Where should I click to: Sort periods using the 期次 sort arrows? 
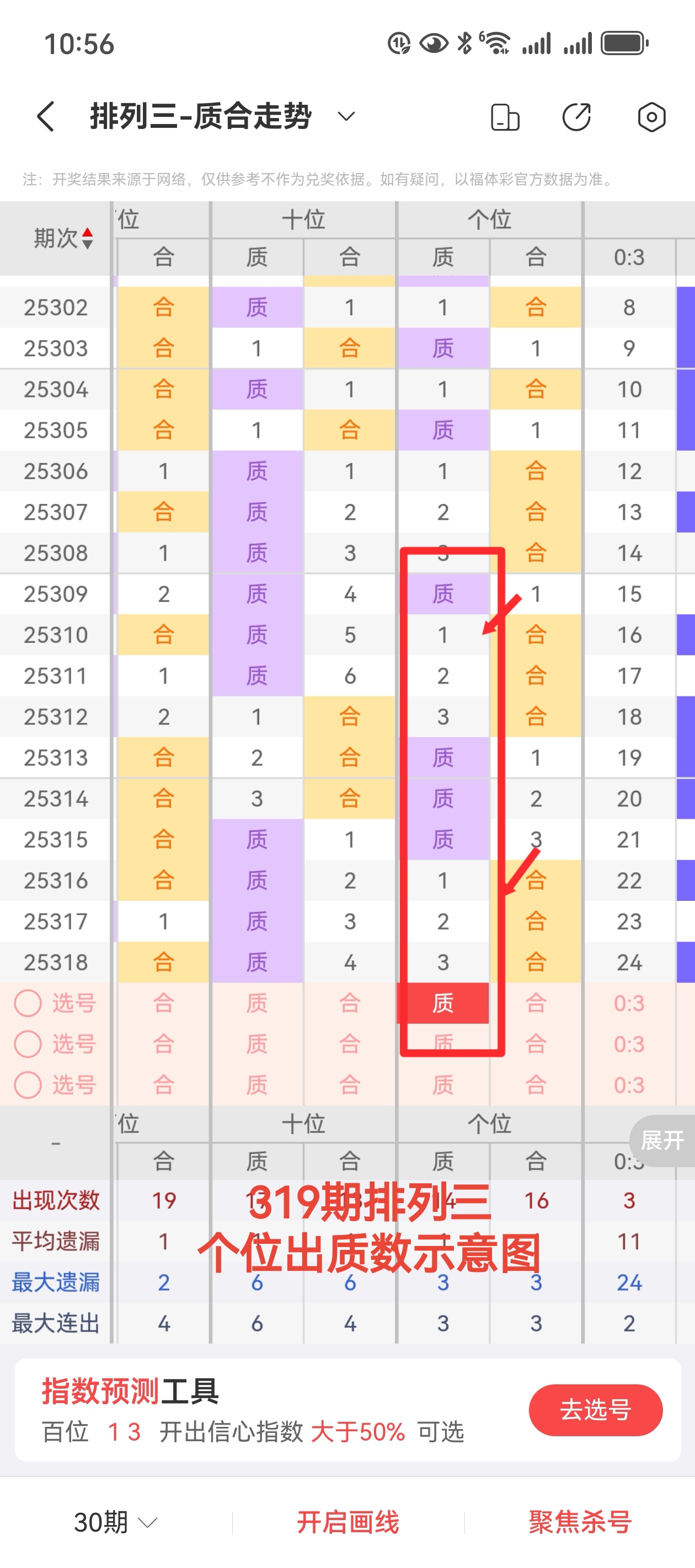tap(88, 238)
